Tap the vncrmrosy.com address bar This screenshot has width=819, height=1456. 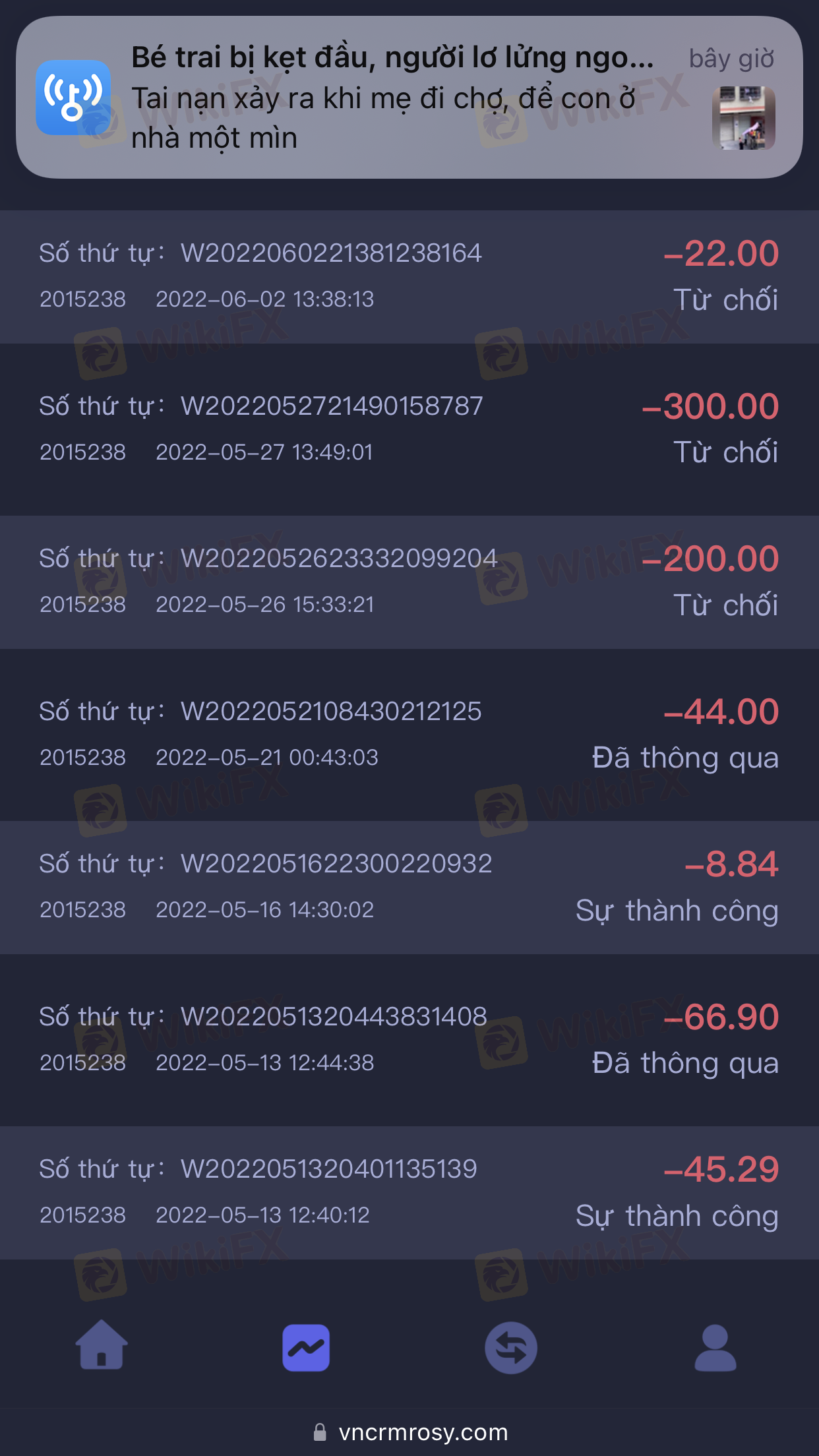coord(409,1432)
